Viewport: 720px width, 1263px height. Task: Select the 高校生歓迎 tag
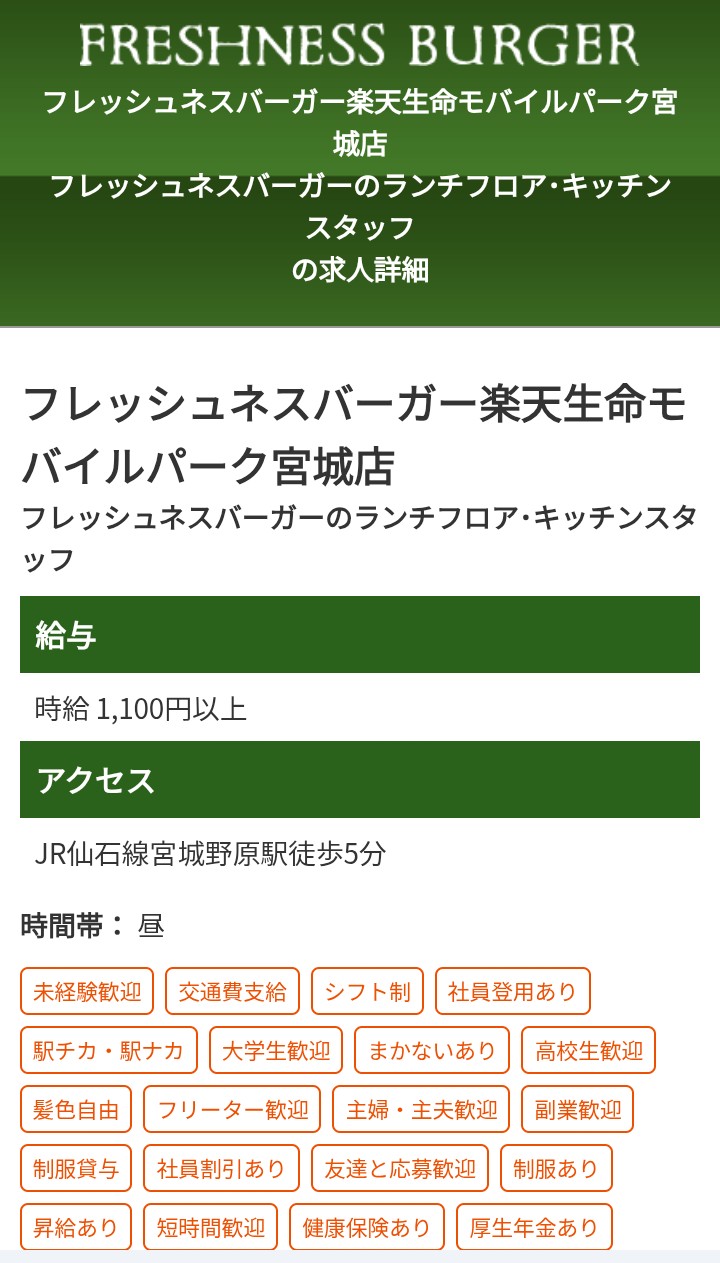point(588,1050)
